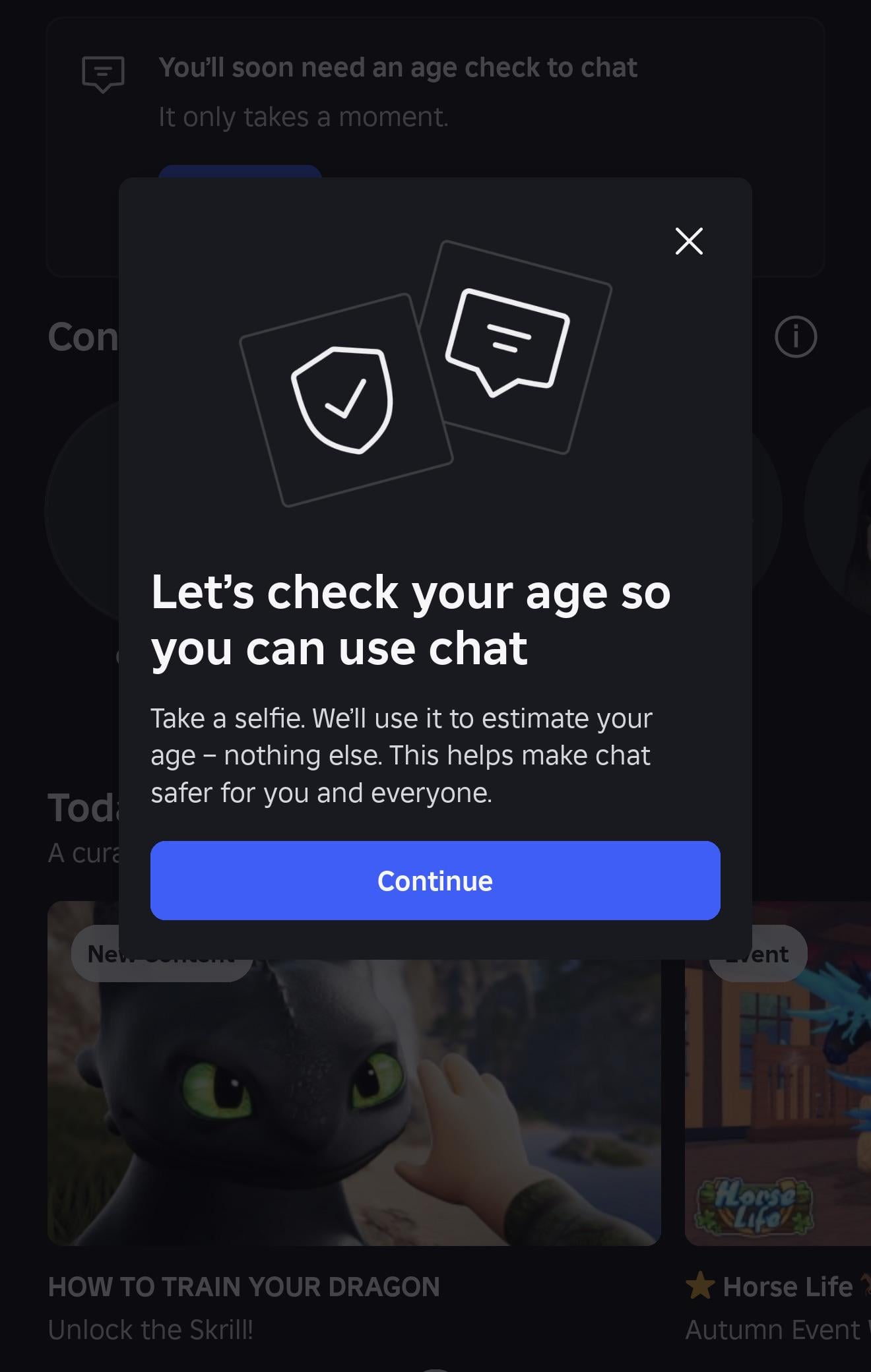Tap Continue to start age check

click(x=435, y=881)
